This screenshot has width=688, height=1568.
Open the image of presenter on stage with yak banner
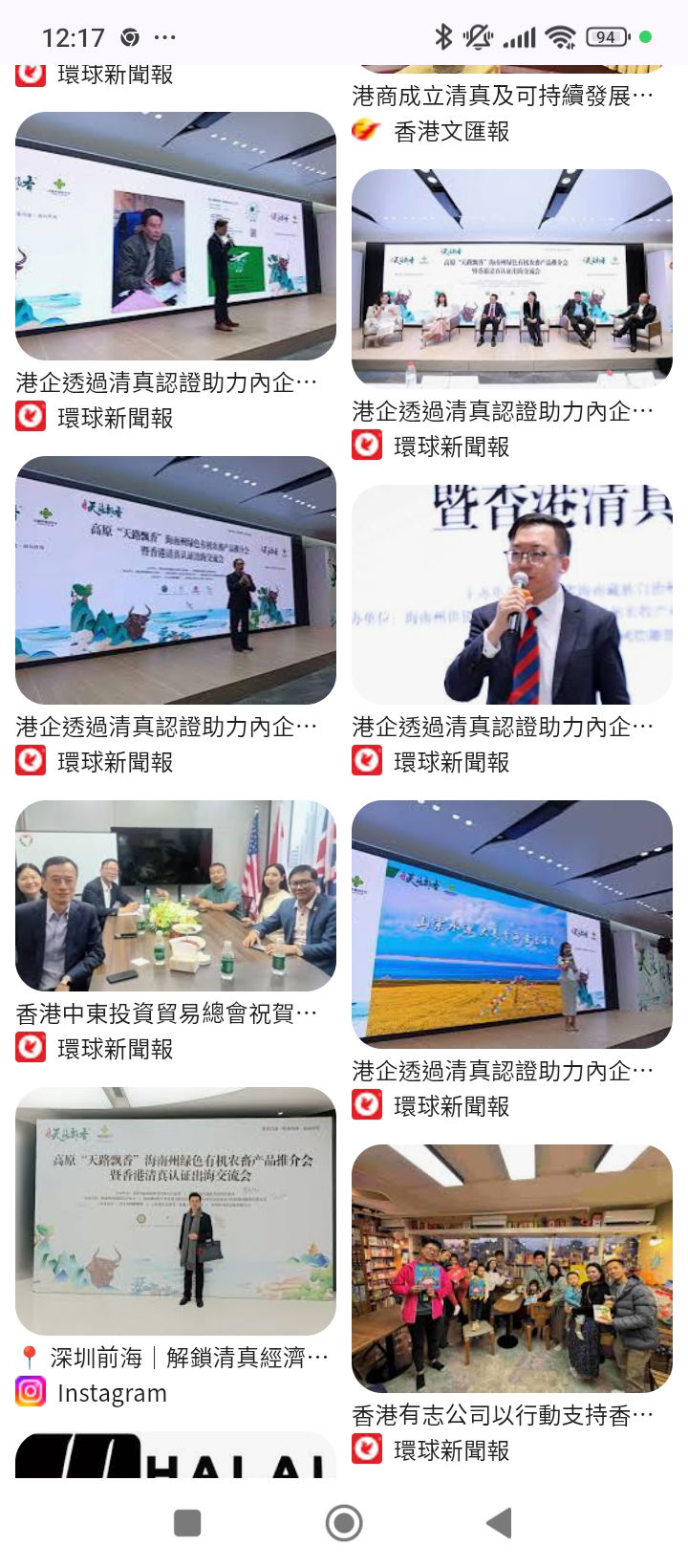click(176, 580)
